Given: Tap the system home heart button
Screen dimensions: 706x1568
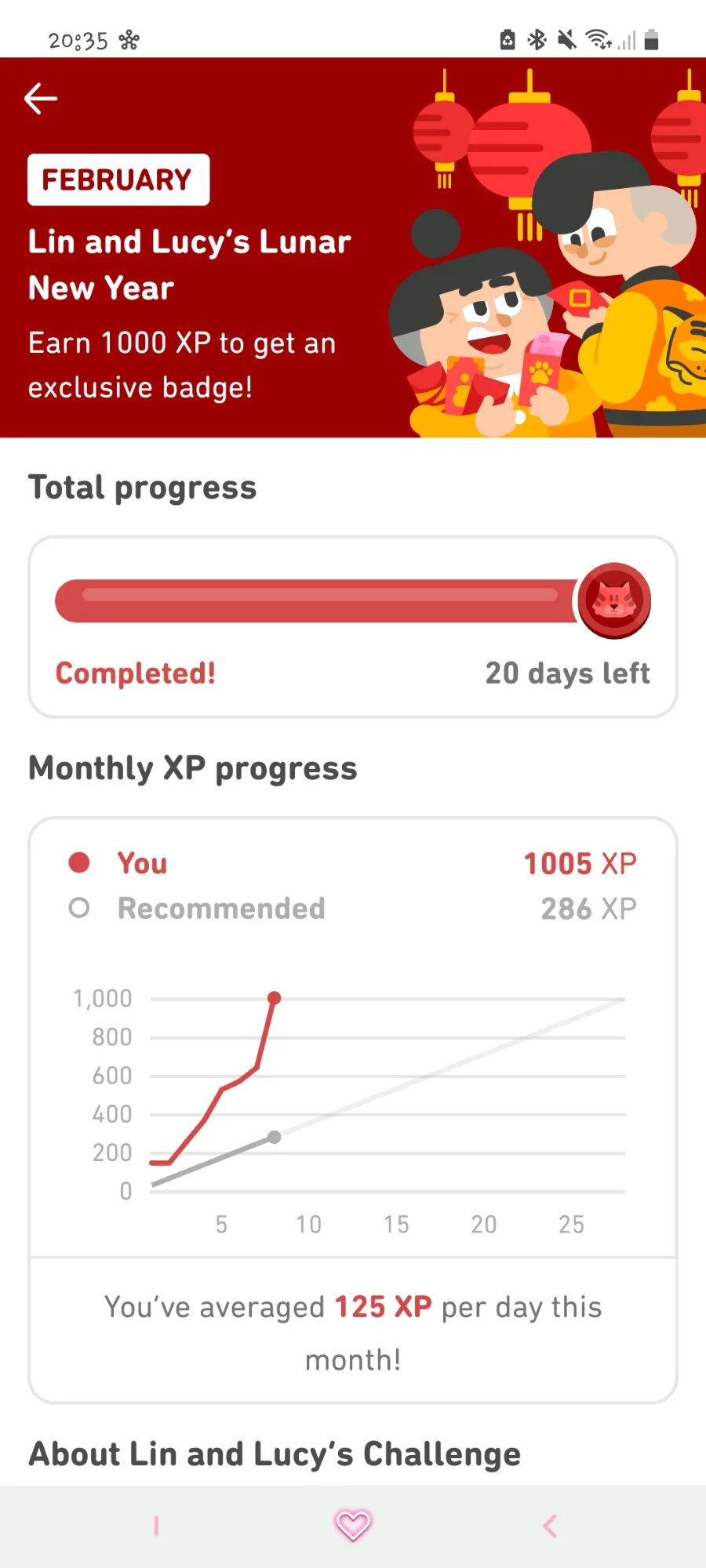Looking at the screenshot, I should [x=352, y=1525].
